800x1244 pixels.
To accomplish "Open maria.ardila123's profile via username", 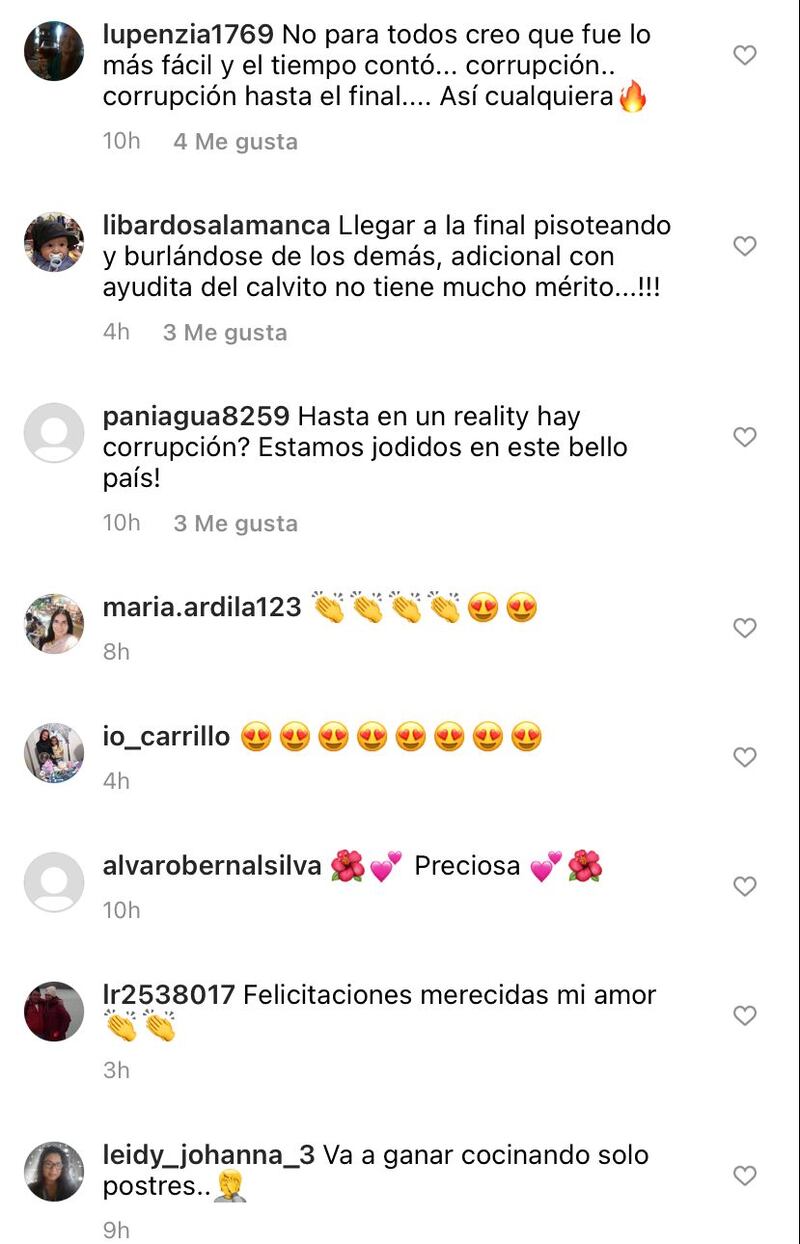I will [202, 607].
